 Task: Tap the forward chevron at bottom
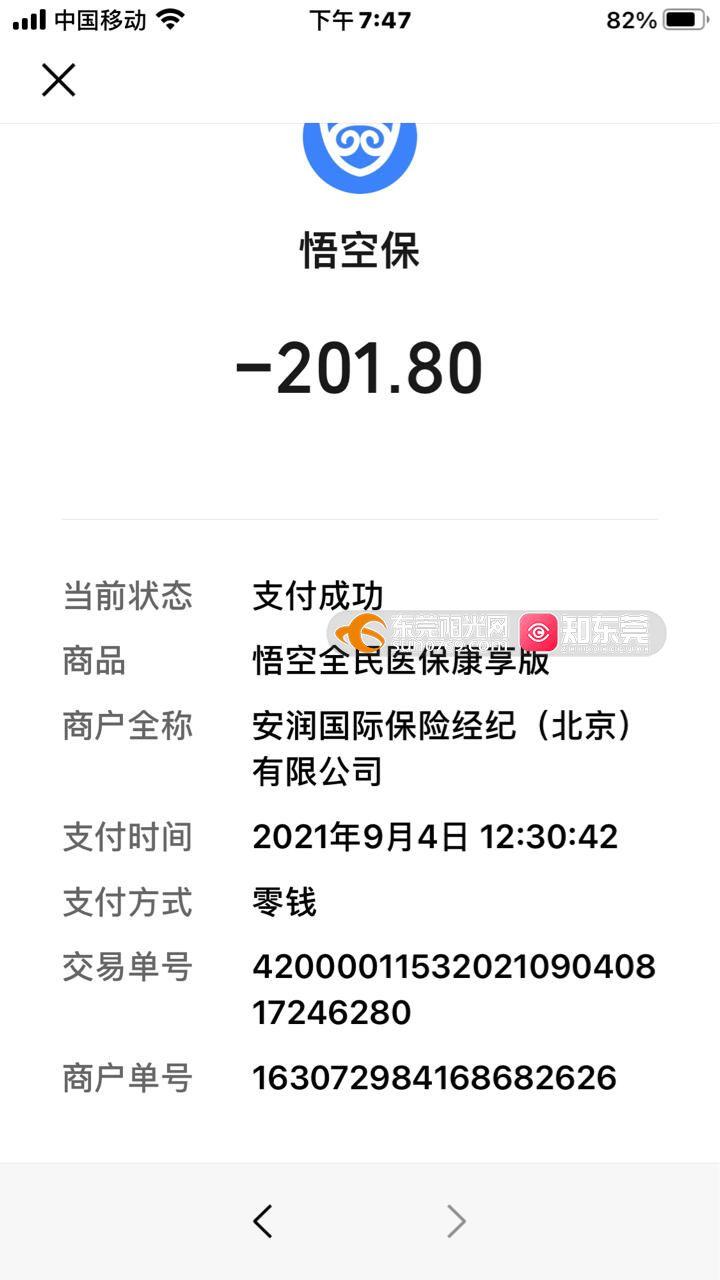pos(456,1221)
